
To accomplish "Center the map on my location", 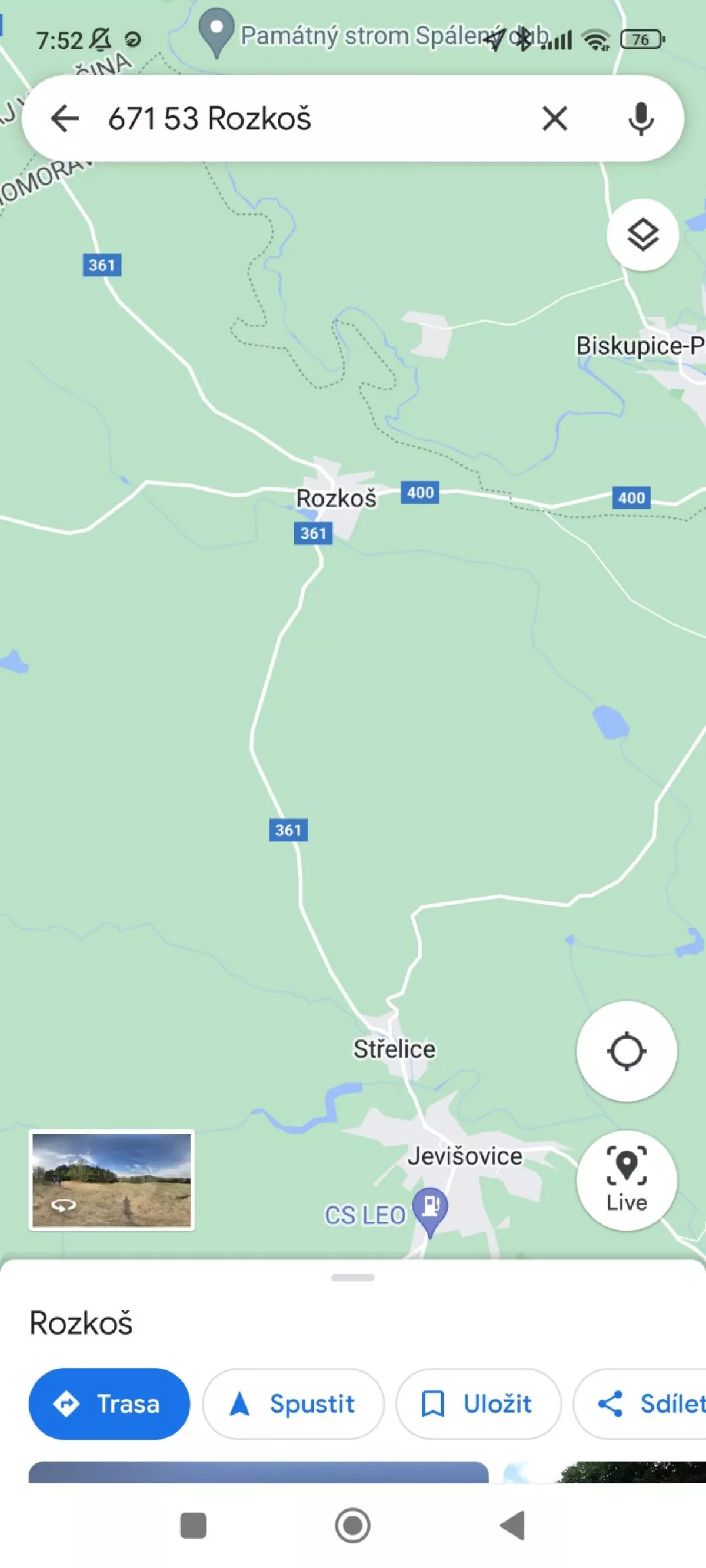I will [626, 1051].
